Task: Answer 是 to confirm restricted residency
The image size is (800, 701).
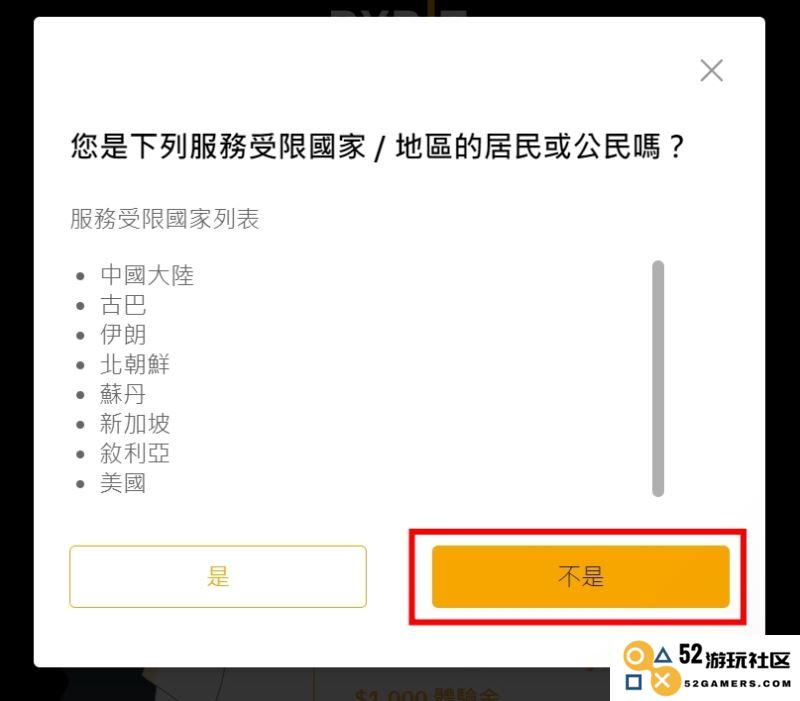Action: 218,576
